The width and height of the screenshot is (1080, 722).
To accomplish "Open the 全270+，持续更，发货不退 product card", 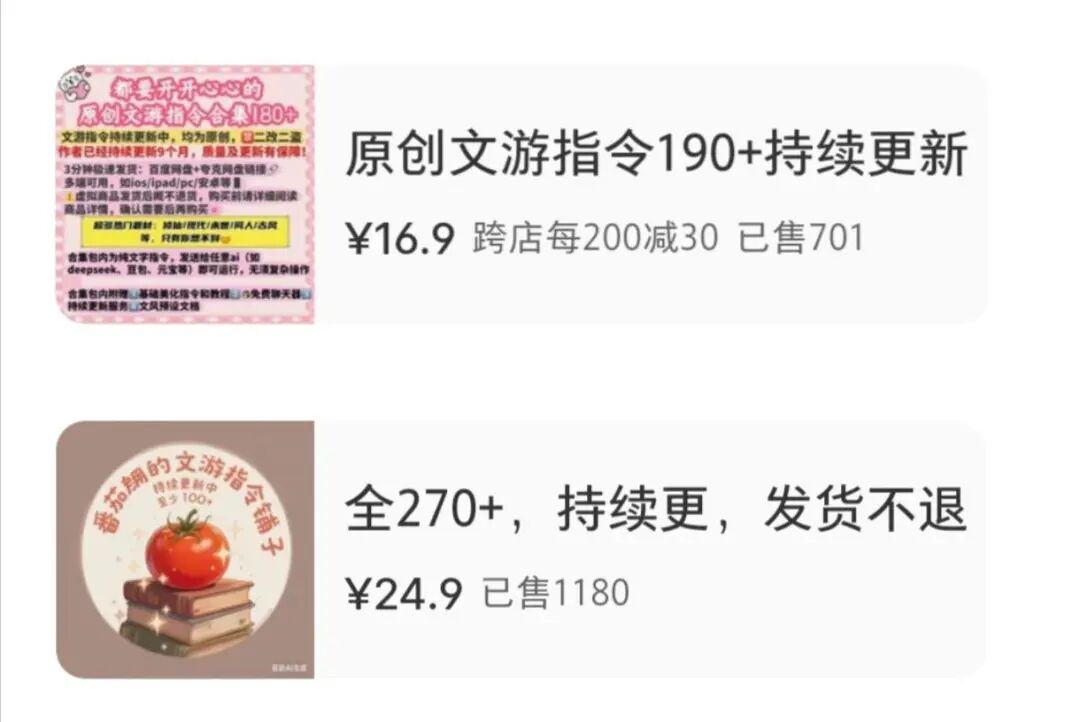I will [655, 512].
